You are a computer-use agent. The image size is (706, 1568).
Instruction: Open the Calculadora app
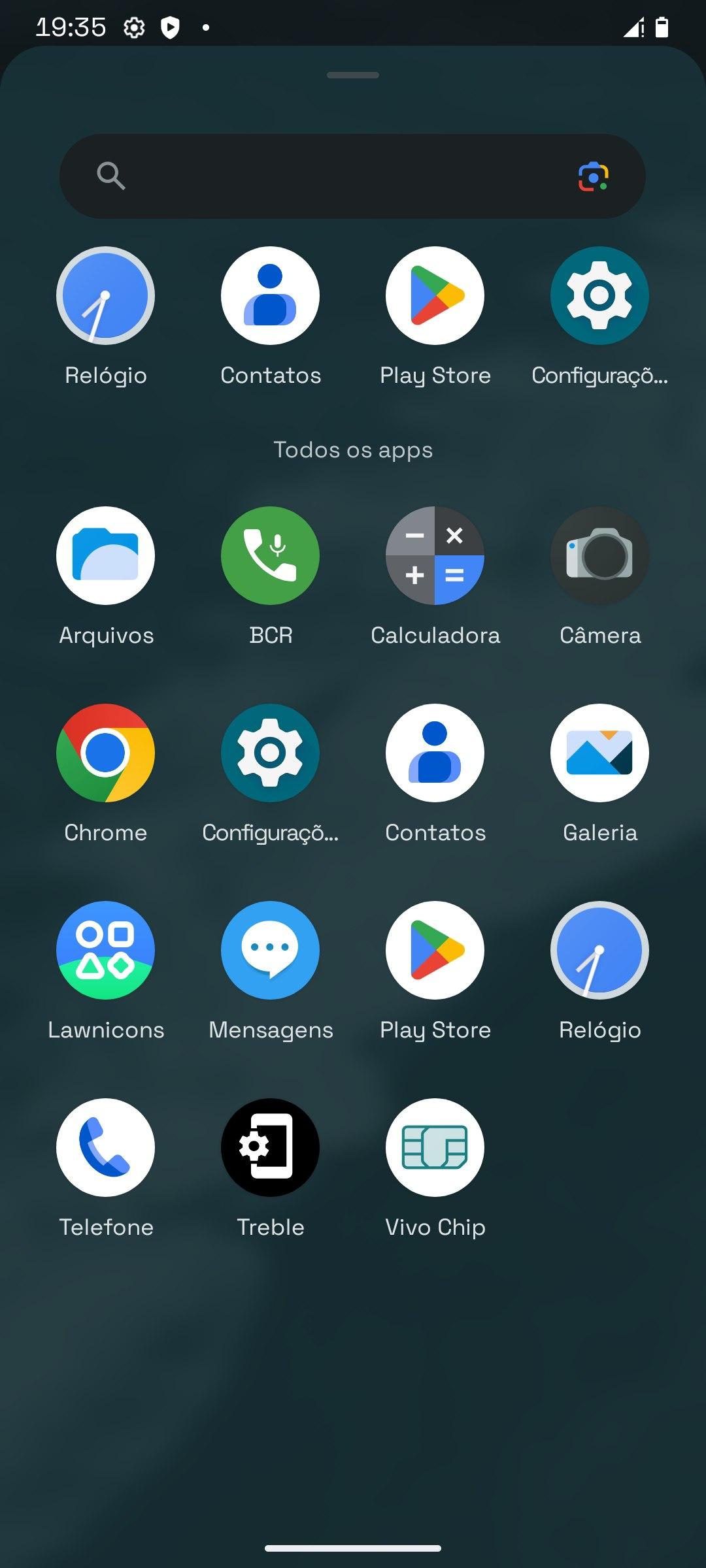[x=435, y=556]
